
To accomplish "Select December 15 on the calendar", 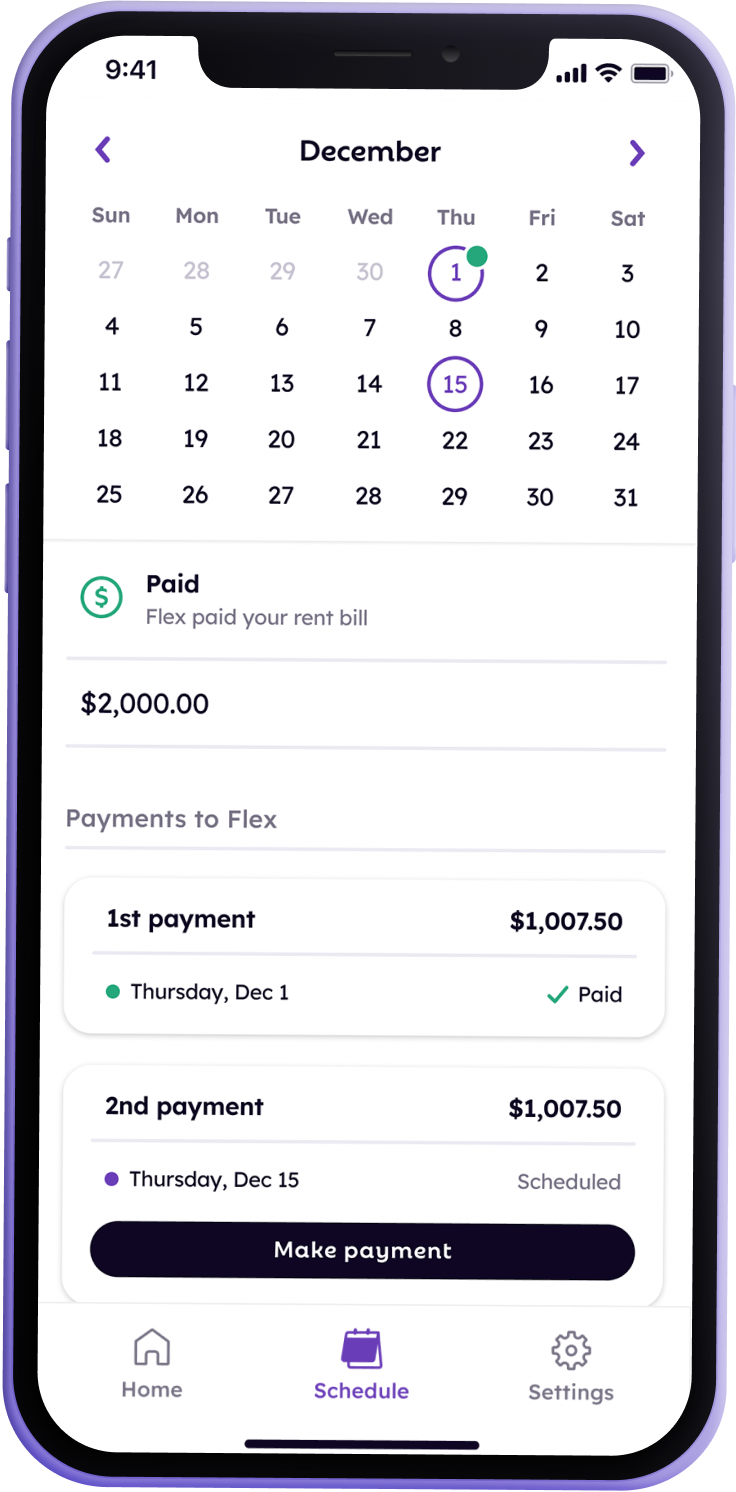I will click(x=455, y=385).
